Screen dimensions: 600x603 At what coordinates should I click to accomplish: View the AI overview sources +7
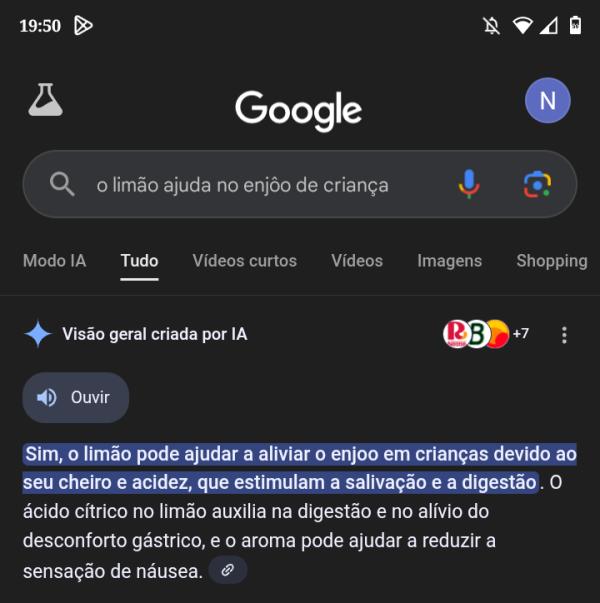(486, 334)
